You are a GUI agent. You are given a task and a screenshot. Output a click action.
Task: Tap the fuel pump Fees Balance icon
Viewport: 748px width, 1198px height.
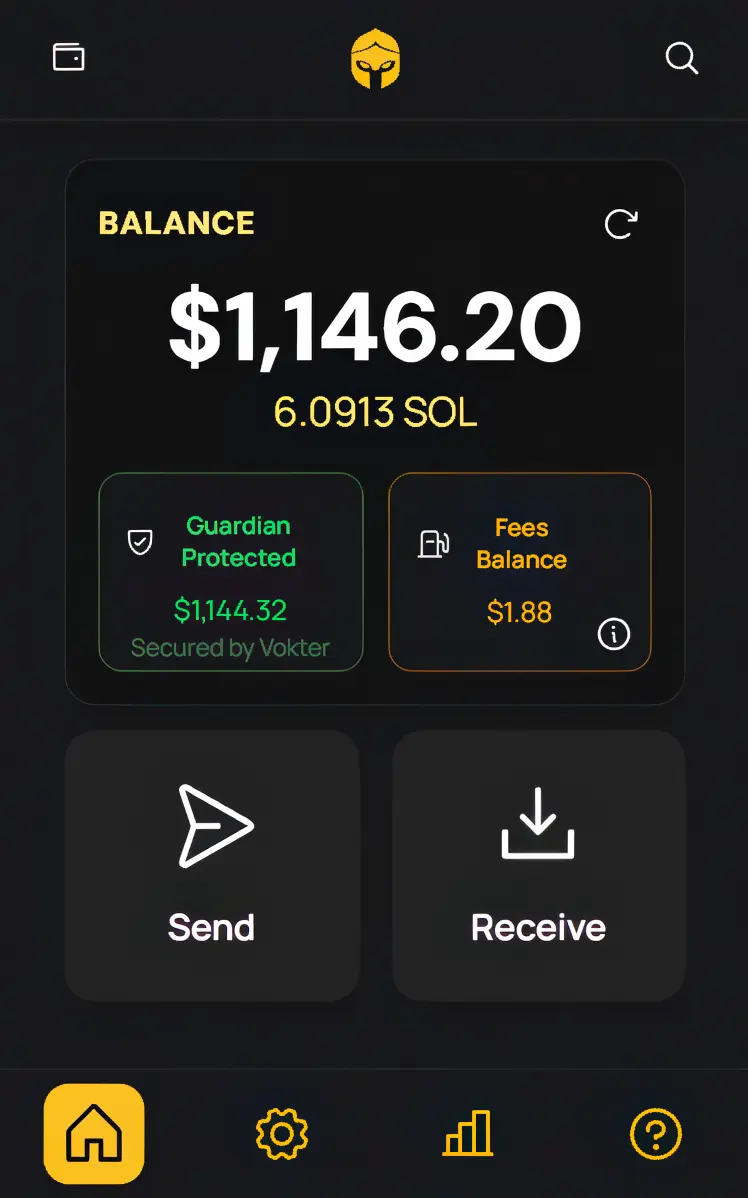433,544
